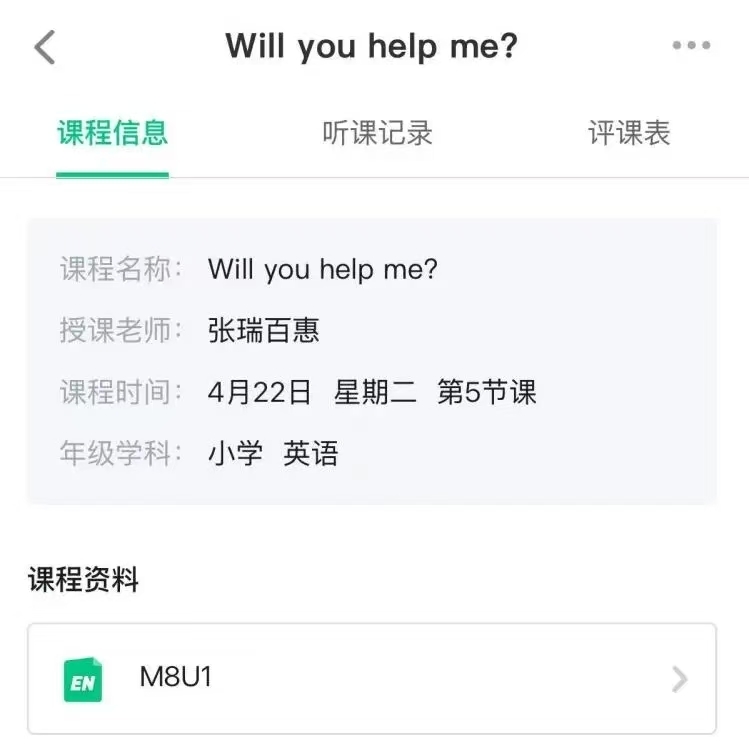Switch to the 评课表 tab
This screenshot has height=748, width=749.
[x=628, y=133]
